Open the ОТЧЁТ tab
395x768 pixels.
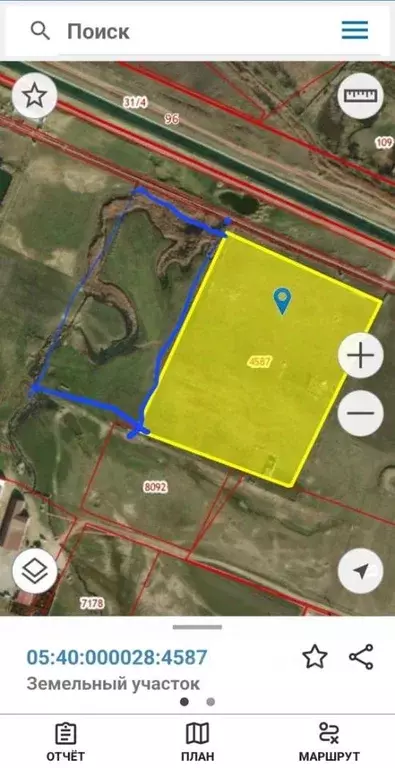coord(65,742)
